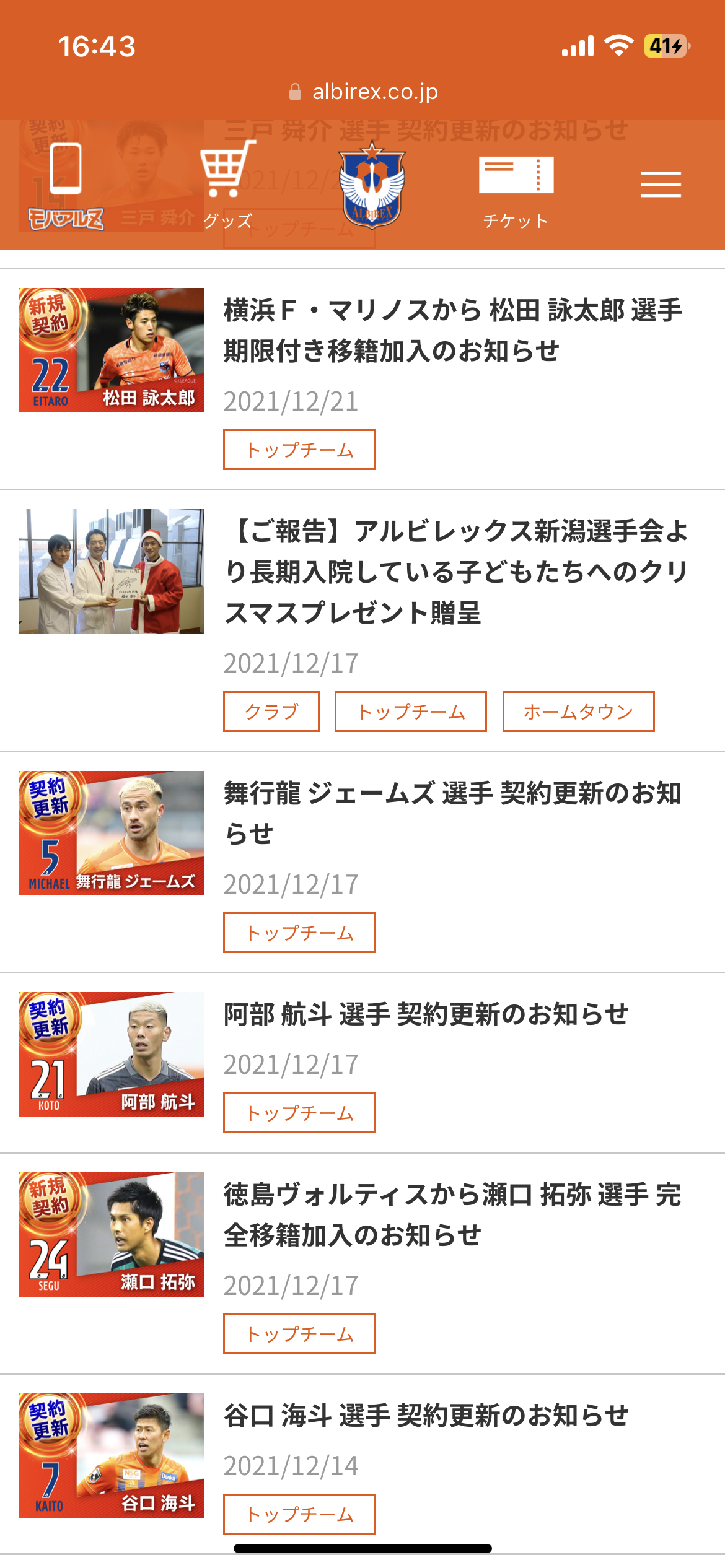The width and height of the screenshot is (725, 1568).
Task: Open the クリスマスプレゼント贈呈 report article
Action: pyautogui.click(x=456, y=572)
